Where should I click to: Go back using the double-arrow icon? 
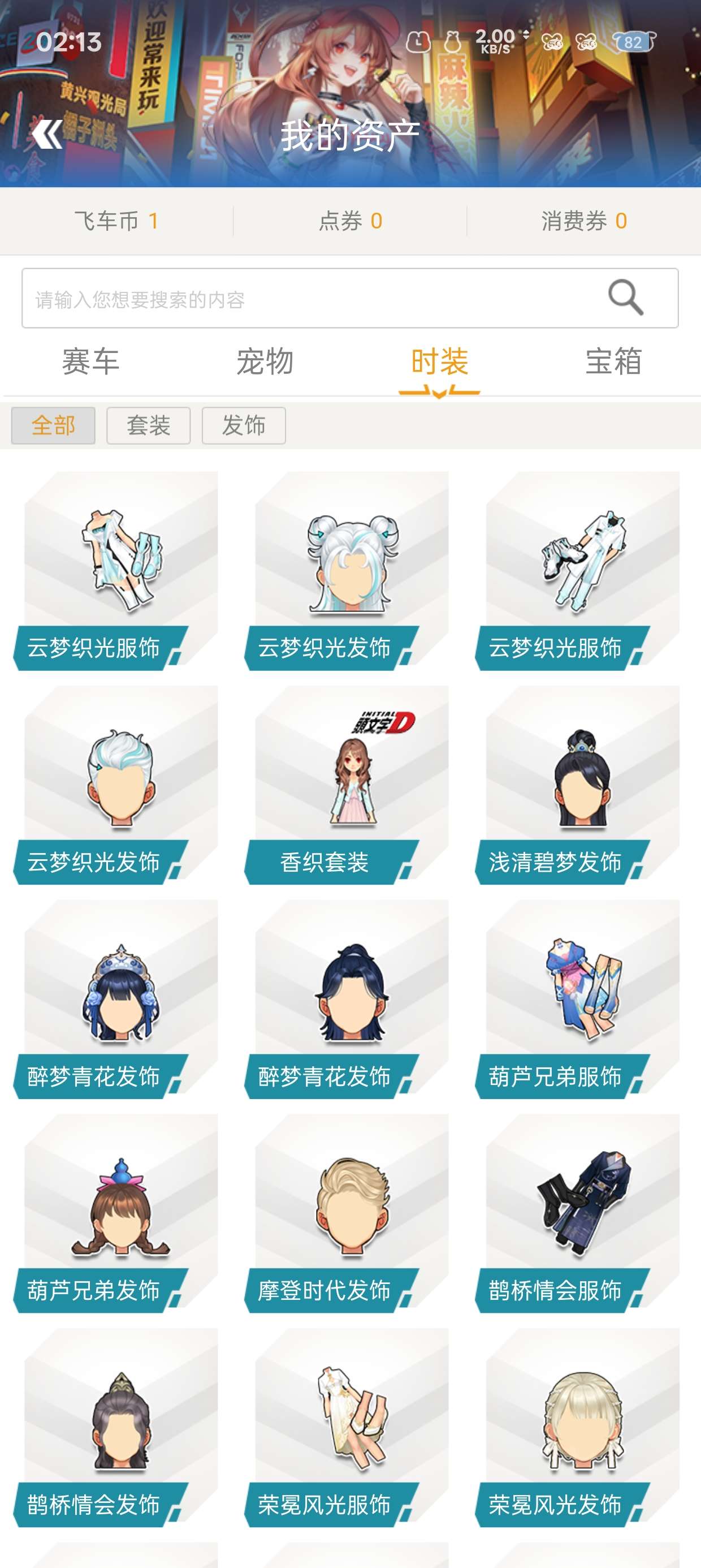pyautogui.click(x=47, y=135)
